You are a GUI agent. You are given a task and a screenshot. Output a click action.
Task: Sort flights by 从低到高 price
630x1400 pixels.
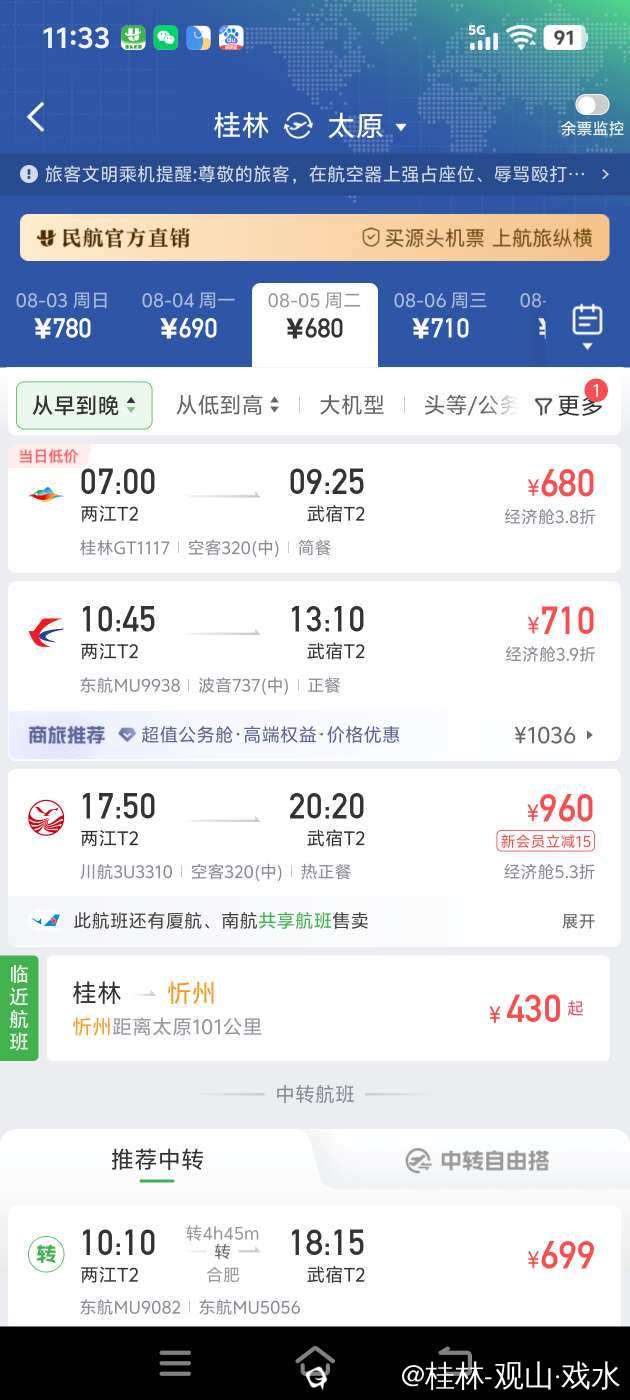tap(228, 405)
